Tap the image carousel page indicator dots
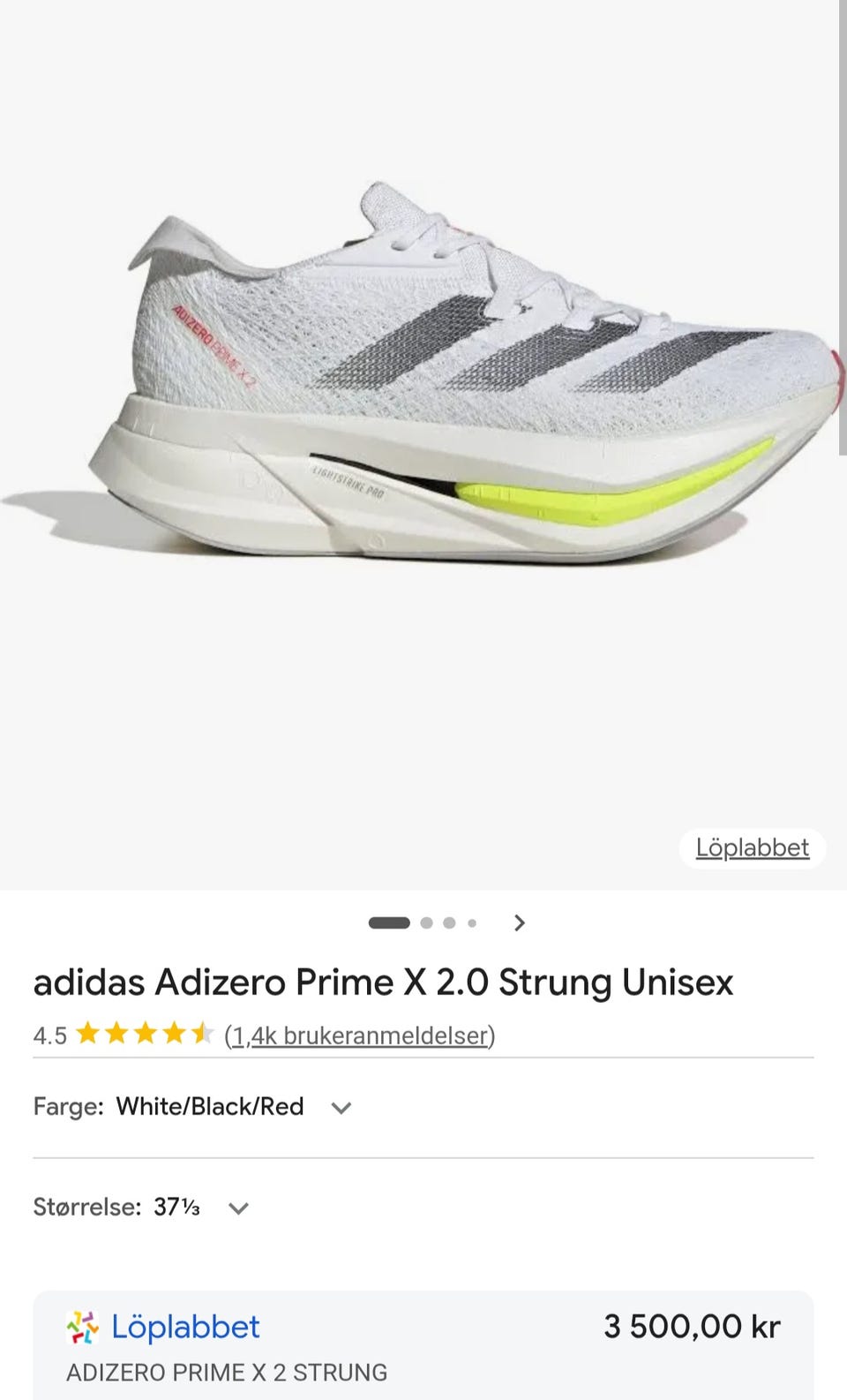 tap(423, 923)
